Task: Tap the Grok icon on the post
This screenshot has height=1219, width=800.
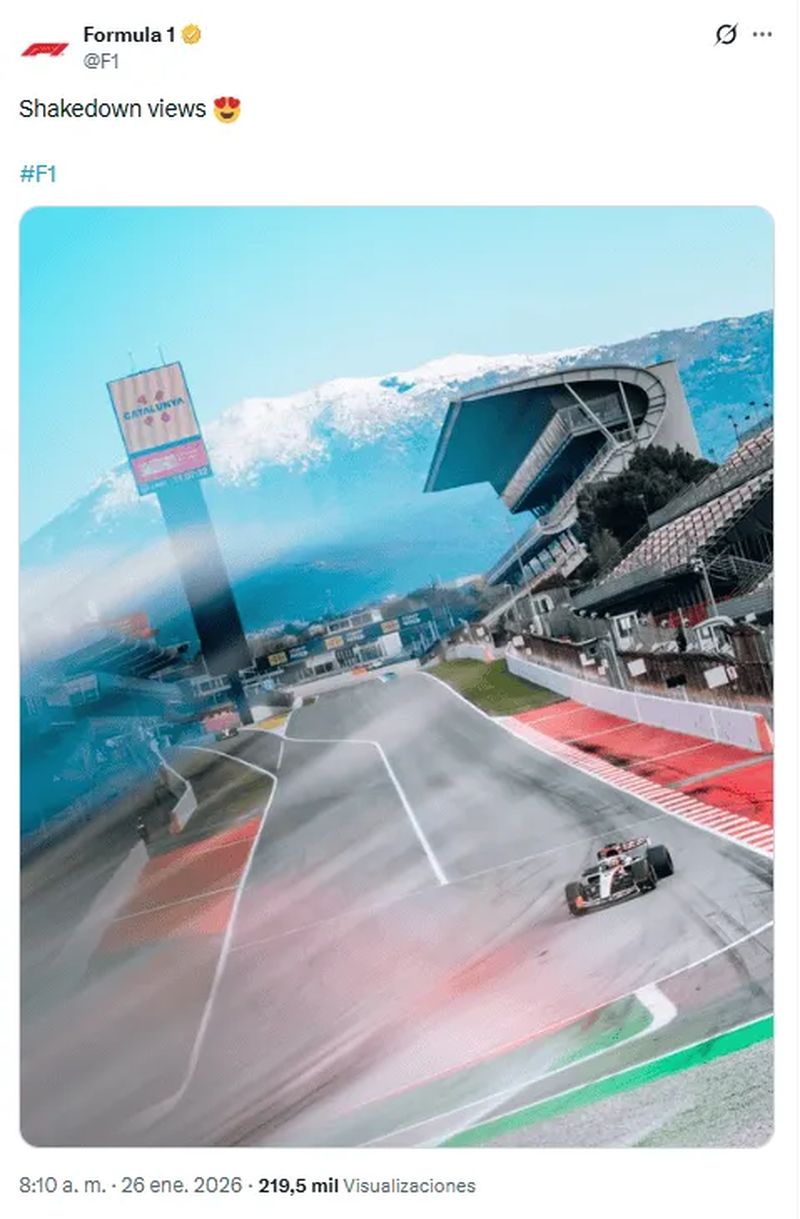Action: coord(726,35)
